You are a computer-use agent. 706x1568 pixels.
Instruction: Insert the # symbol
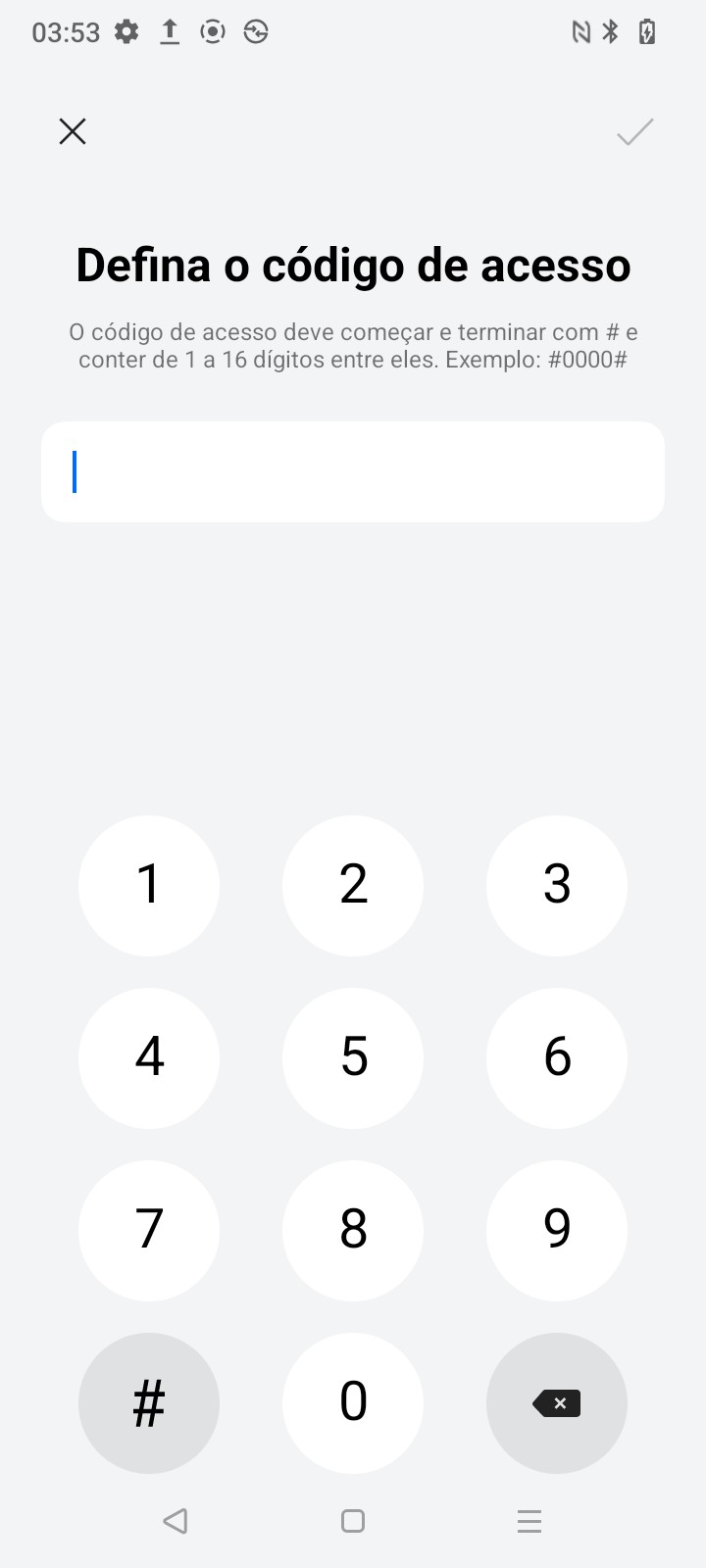tap(149, 1402)
